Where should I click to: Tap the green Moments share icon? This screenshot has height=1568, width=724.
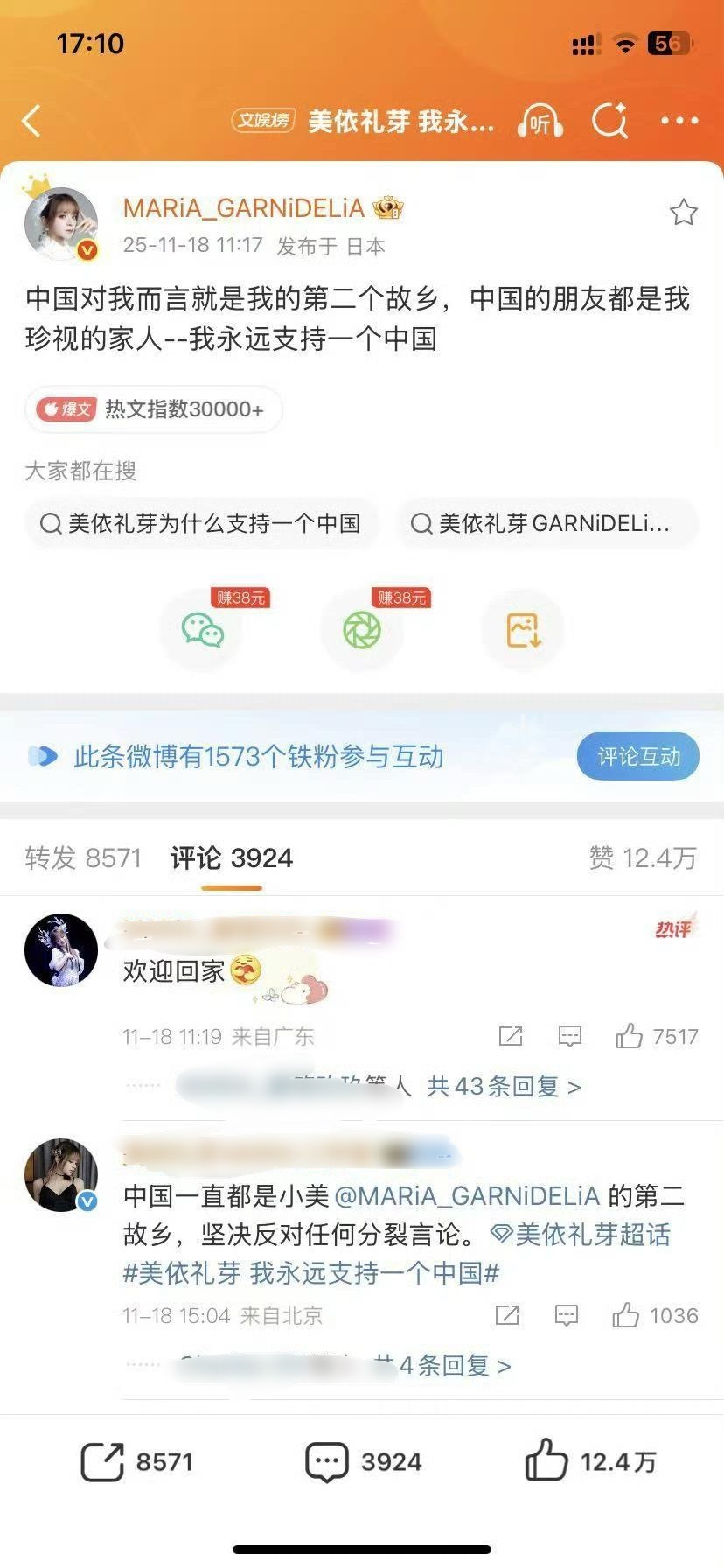tap(362, 630)
